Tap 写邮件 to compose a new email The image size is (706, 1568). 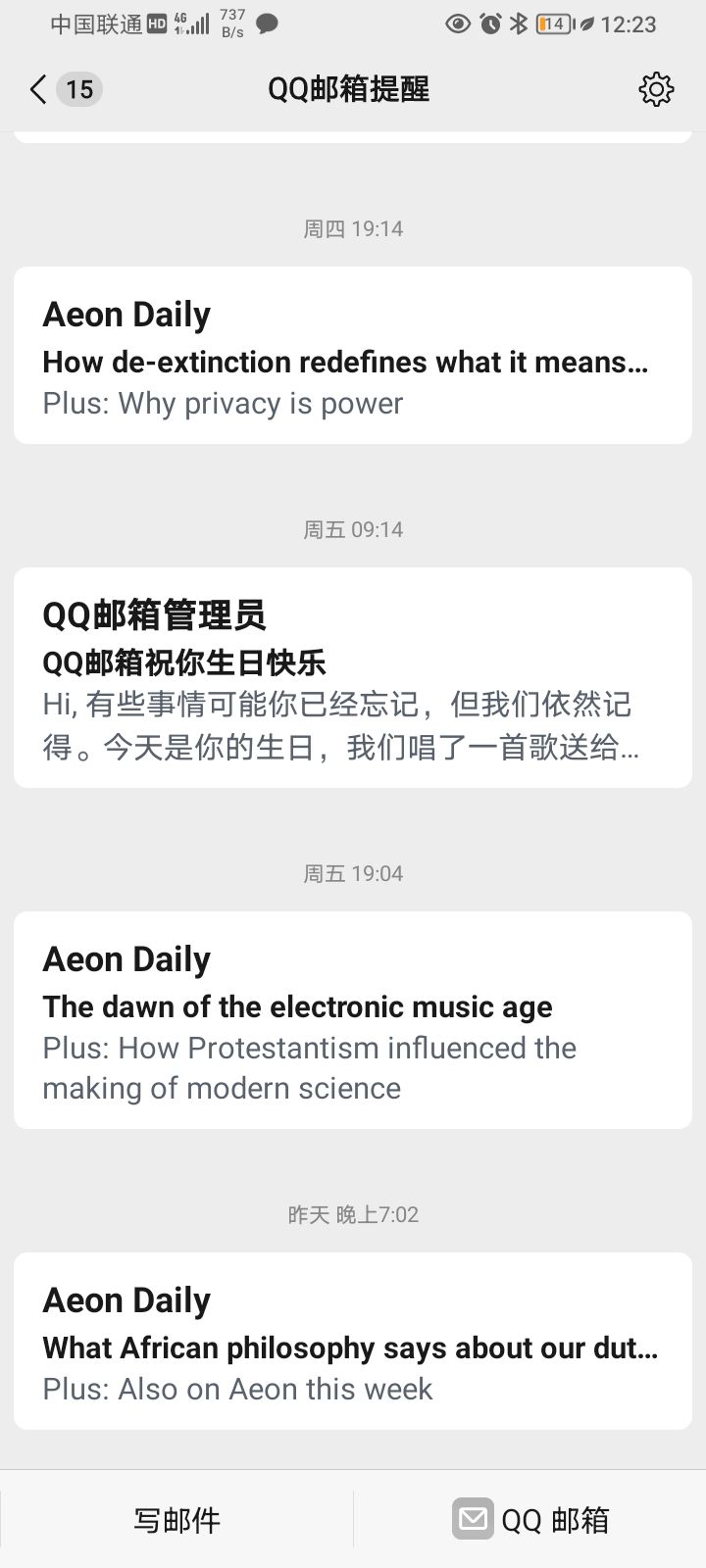click(x=176, y=1520)
